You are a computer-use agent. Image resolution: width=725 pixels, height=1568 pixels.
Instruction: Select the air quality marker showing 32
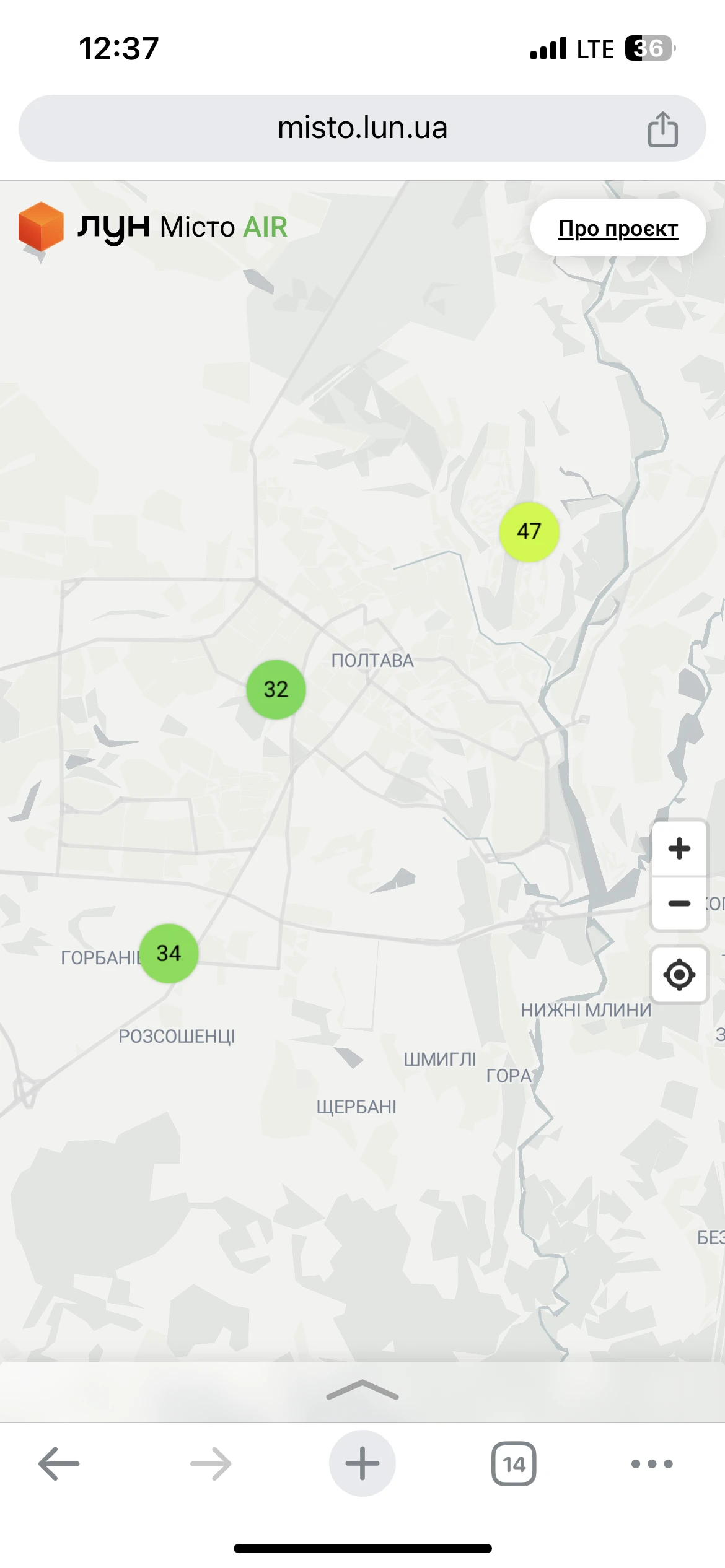click(x=276, y=689)
